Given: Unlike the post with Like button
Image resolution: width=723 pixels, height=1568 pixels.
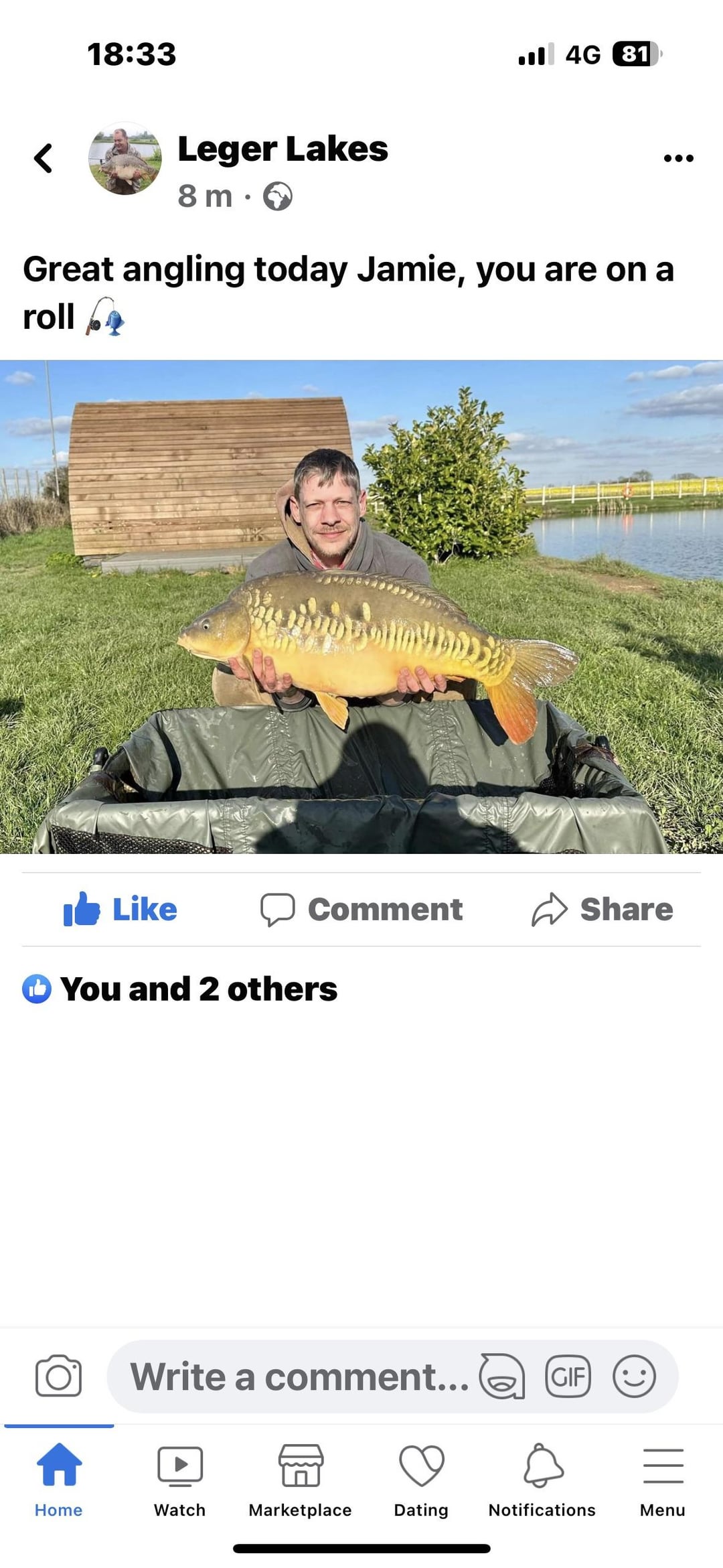Looking at the screenshot, I should point(120,909).
